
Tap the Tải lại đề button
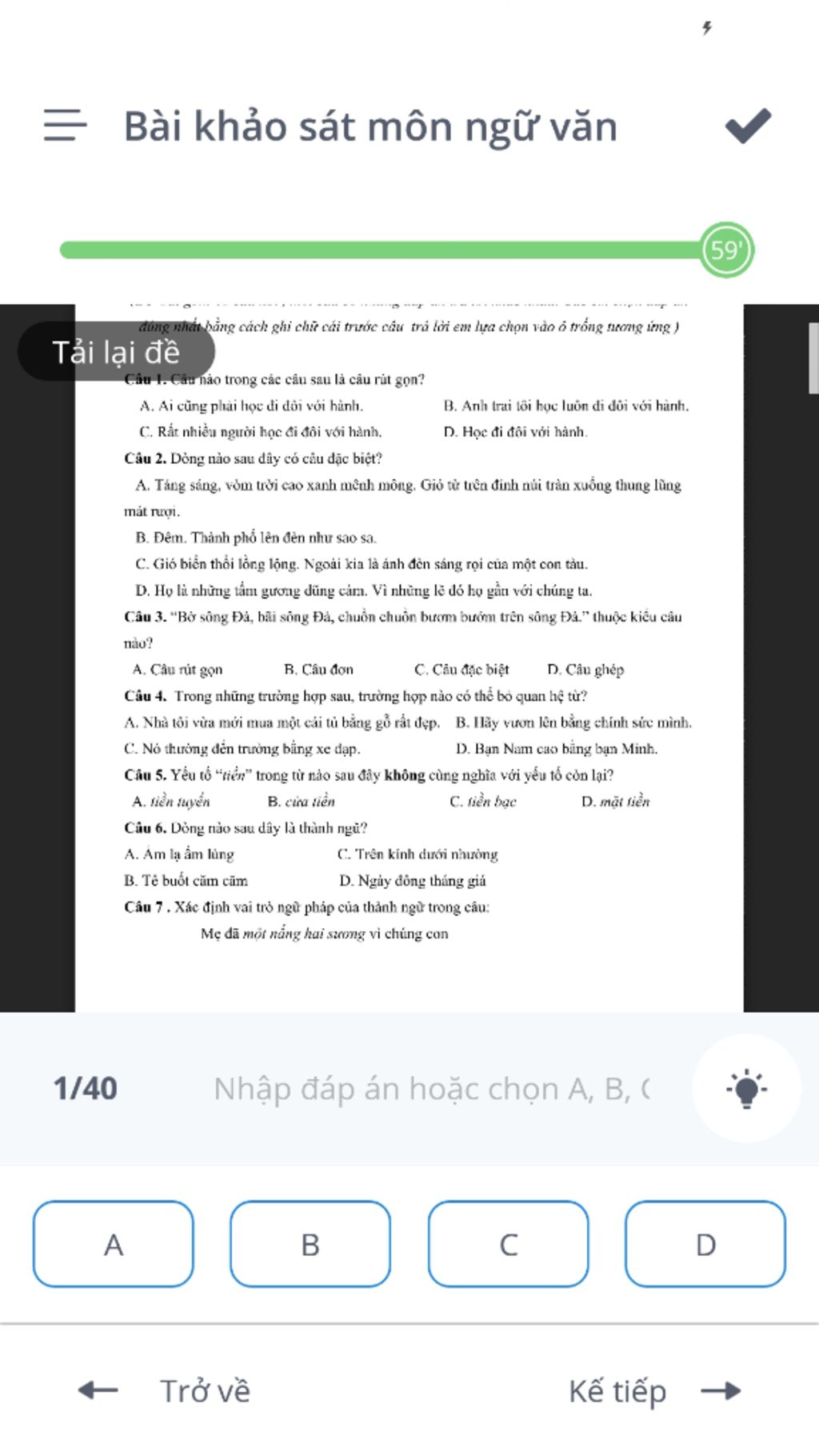tap(117, 352)
